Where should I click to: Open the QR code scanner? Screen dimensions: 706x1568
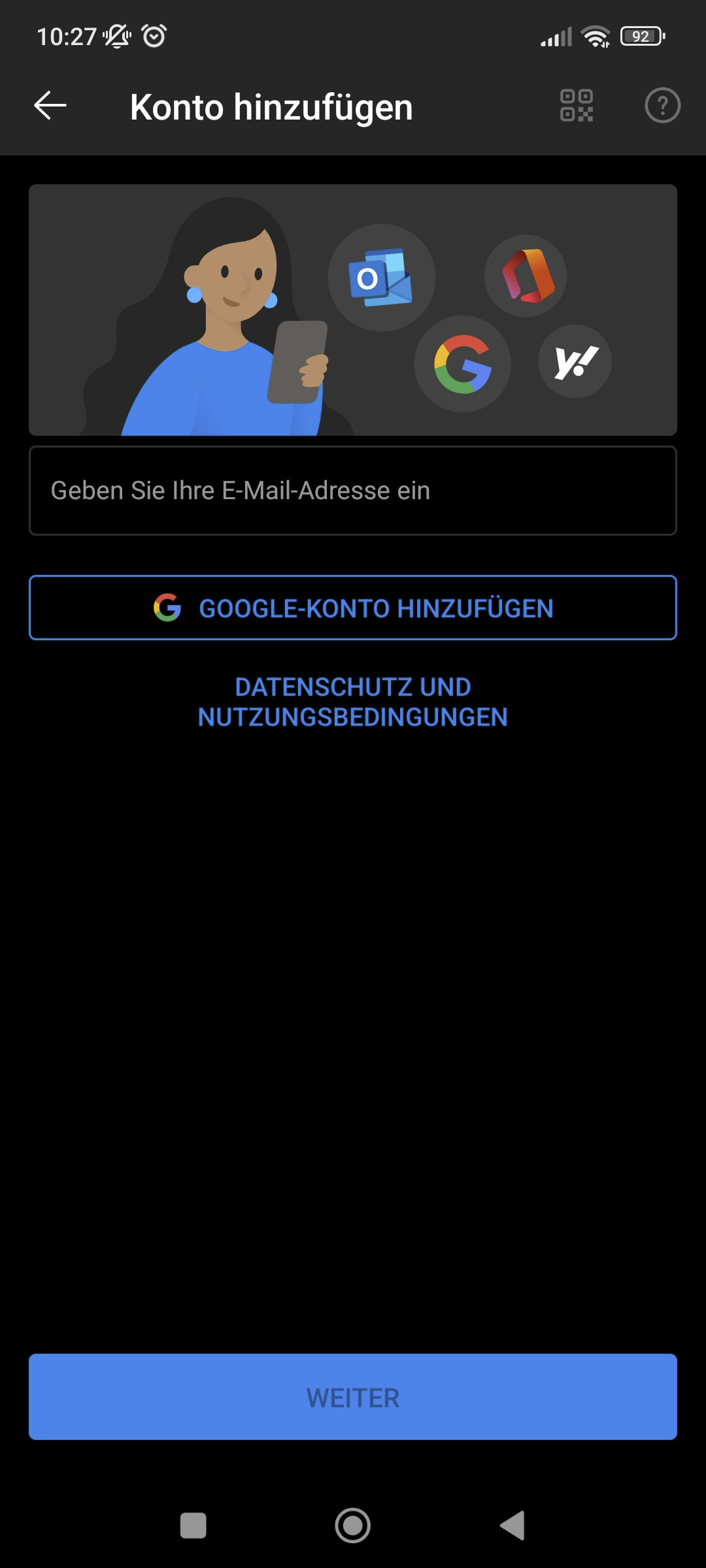point(577,106)
